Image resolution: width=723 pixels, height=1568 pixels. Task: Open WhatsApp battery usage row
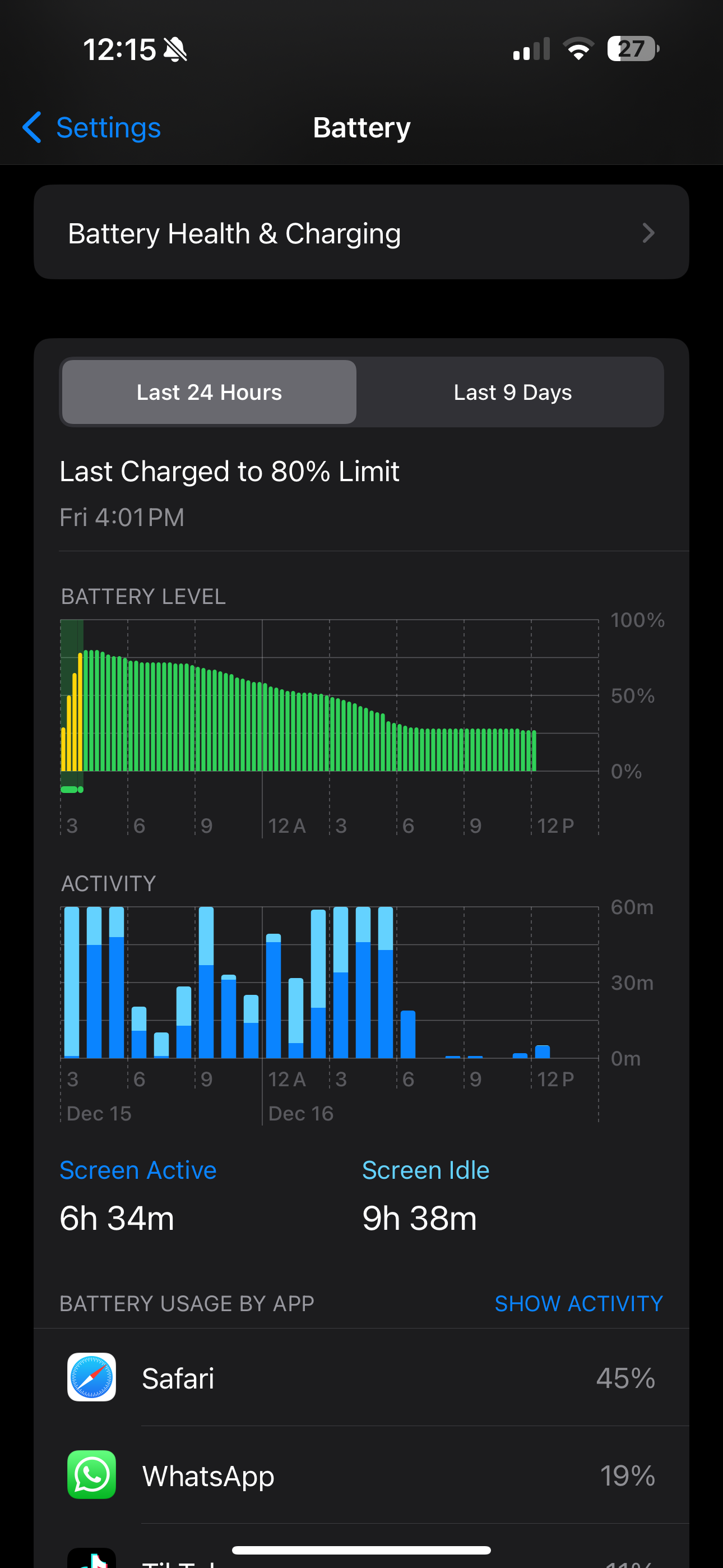361,1475
